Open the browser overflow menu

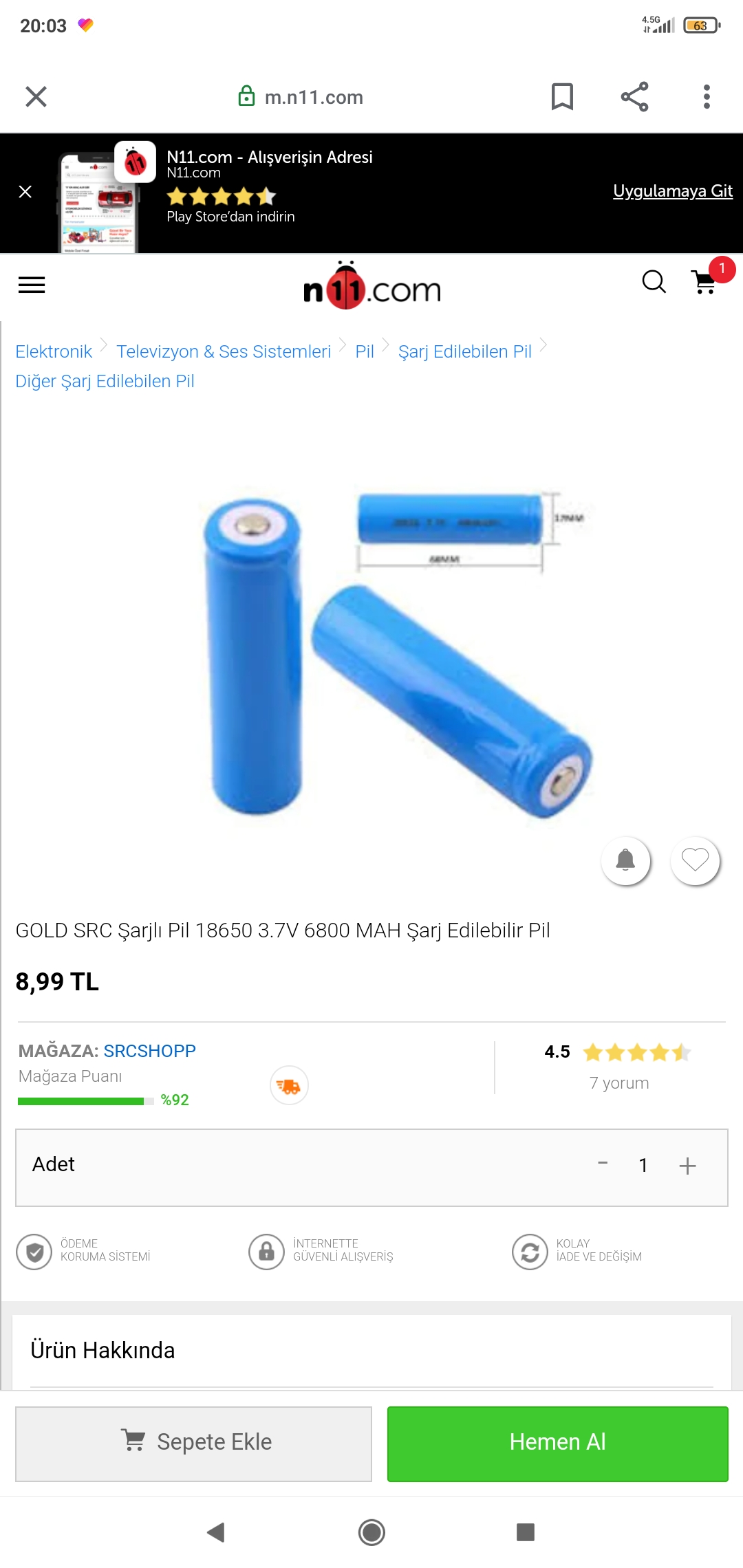[707, 97]
